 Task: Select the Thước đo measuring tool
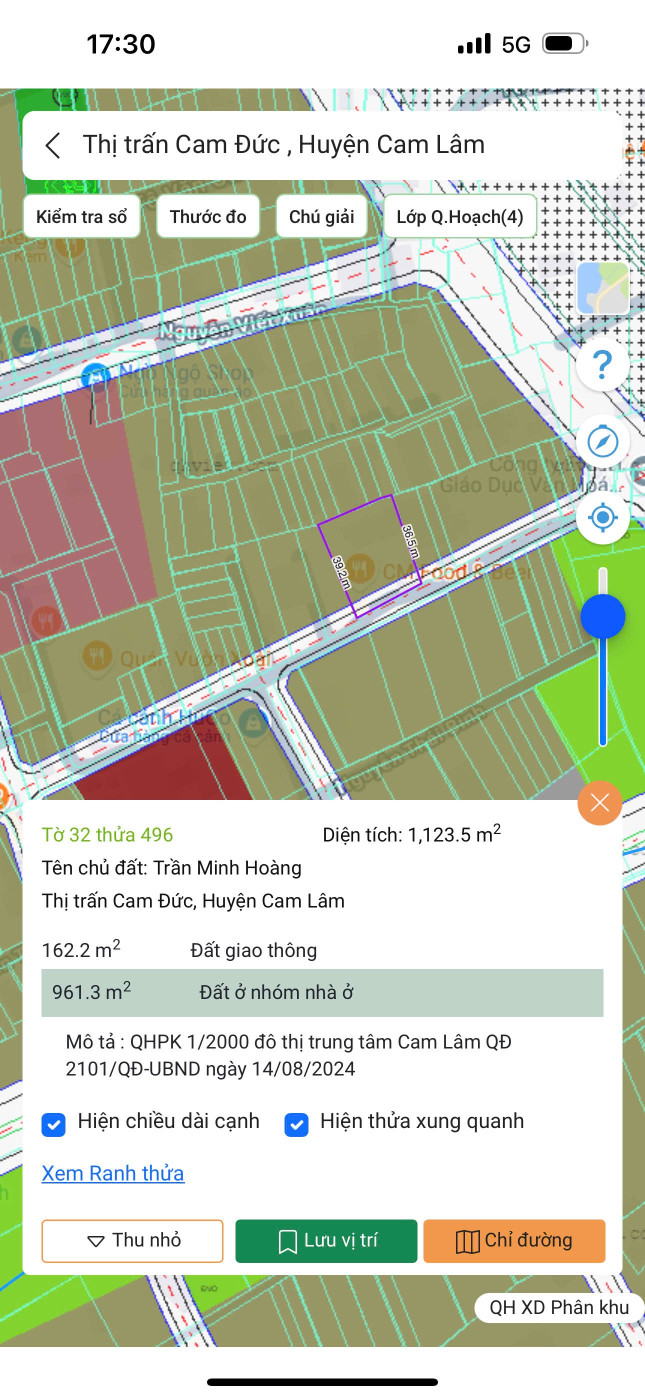point(208,217)
